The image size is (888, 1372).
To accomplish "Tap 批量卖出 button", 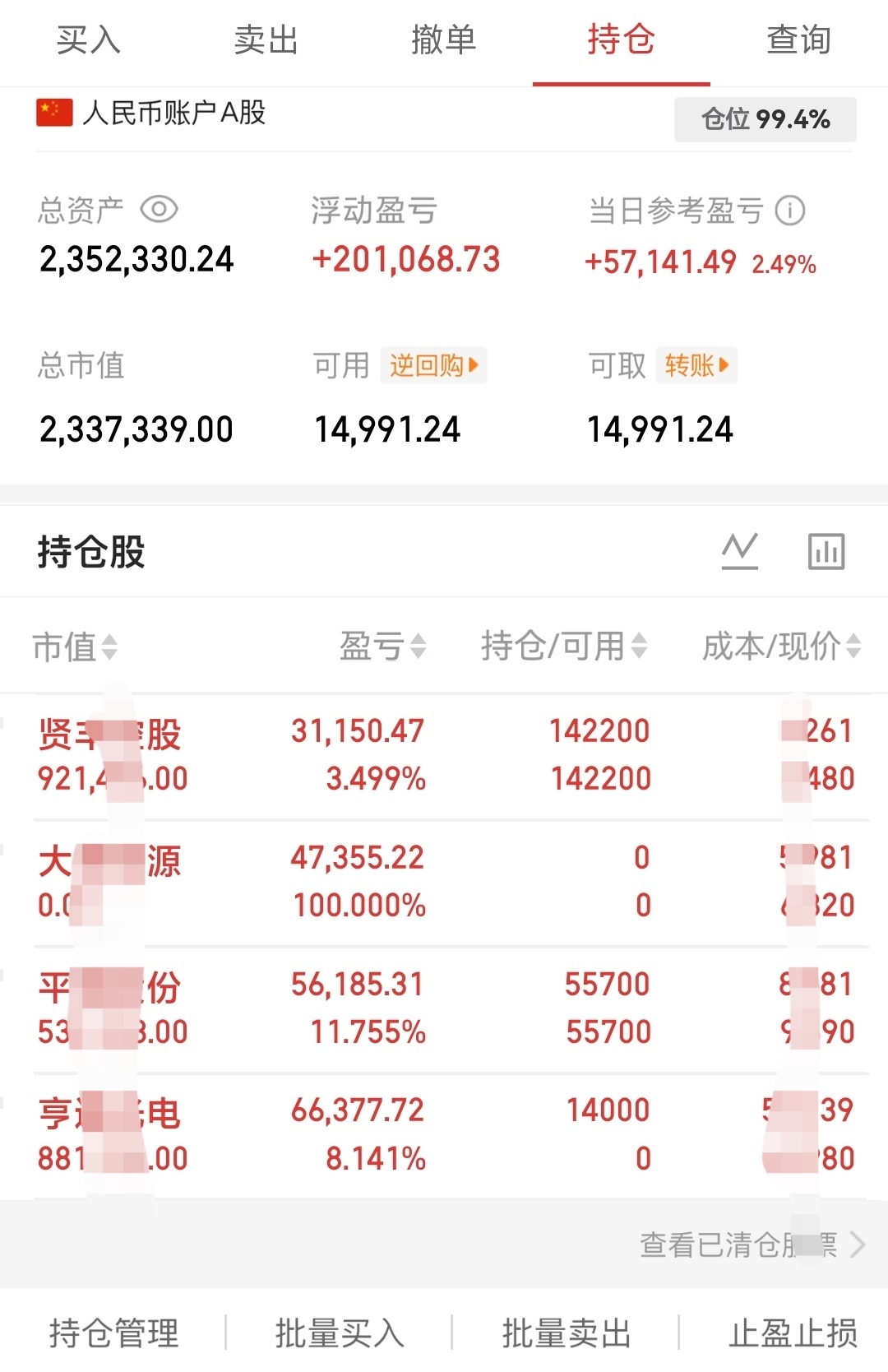I will coord(567,1333).
